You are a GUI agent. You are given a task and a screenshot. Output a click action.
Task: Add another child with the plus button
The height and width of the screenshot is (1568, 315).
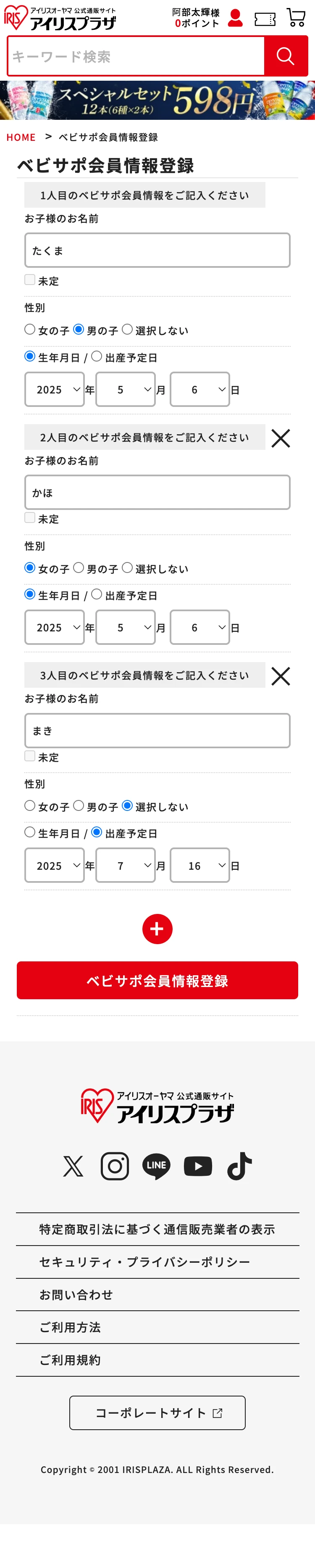pyautogui.click(x=157, y=929)
